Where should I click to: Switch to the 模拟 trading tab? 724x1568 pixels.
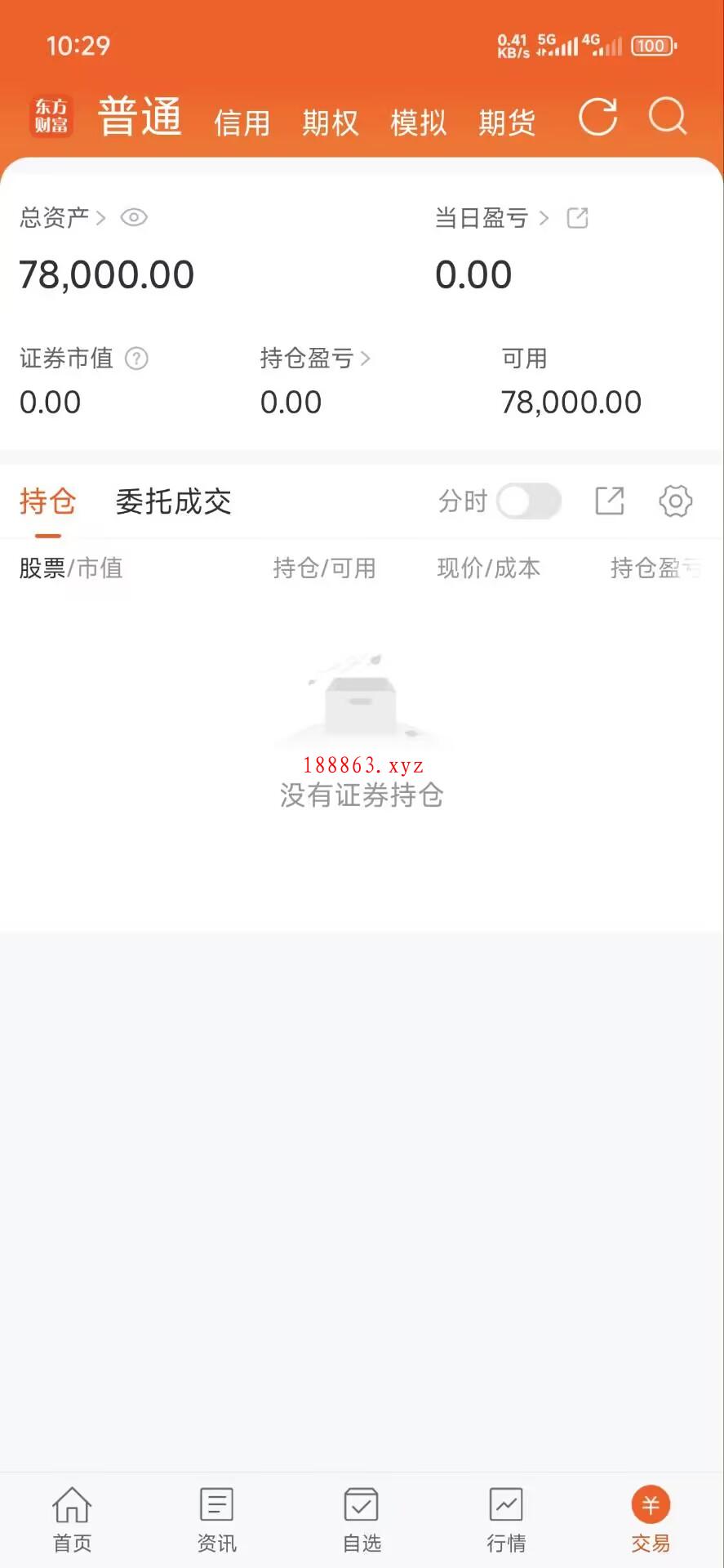tap(418, 123)
